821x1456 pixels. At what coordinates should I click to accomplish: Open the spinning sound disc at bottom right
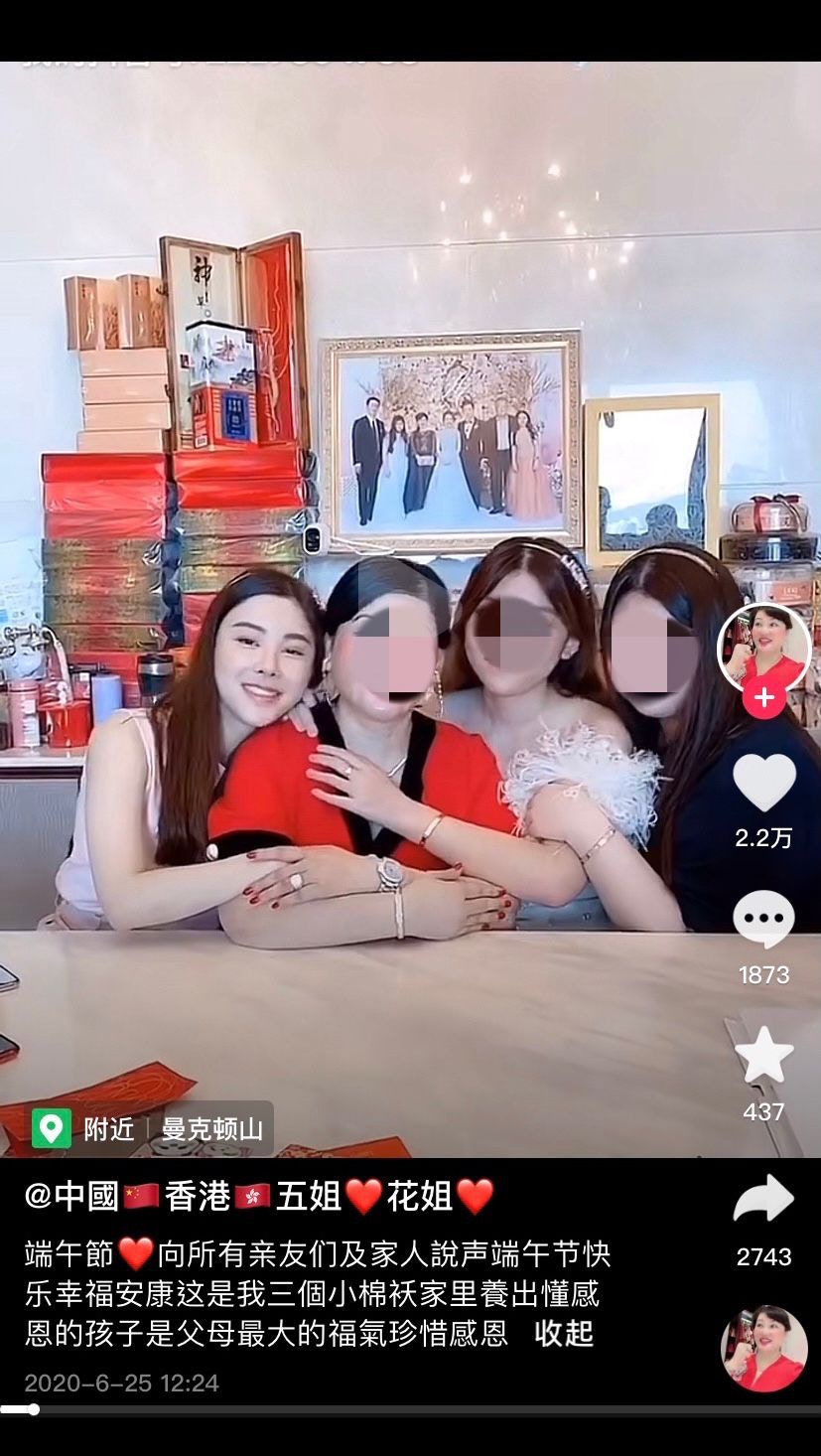pyautogui.click(x=763, y=1349)
